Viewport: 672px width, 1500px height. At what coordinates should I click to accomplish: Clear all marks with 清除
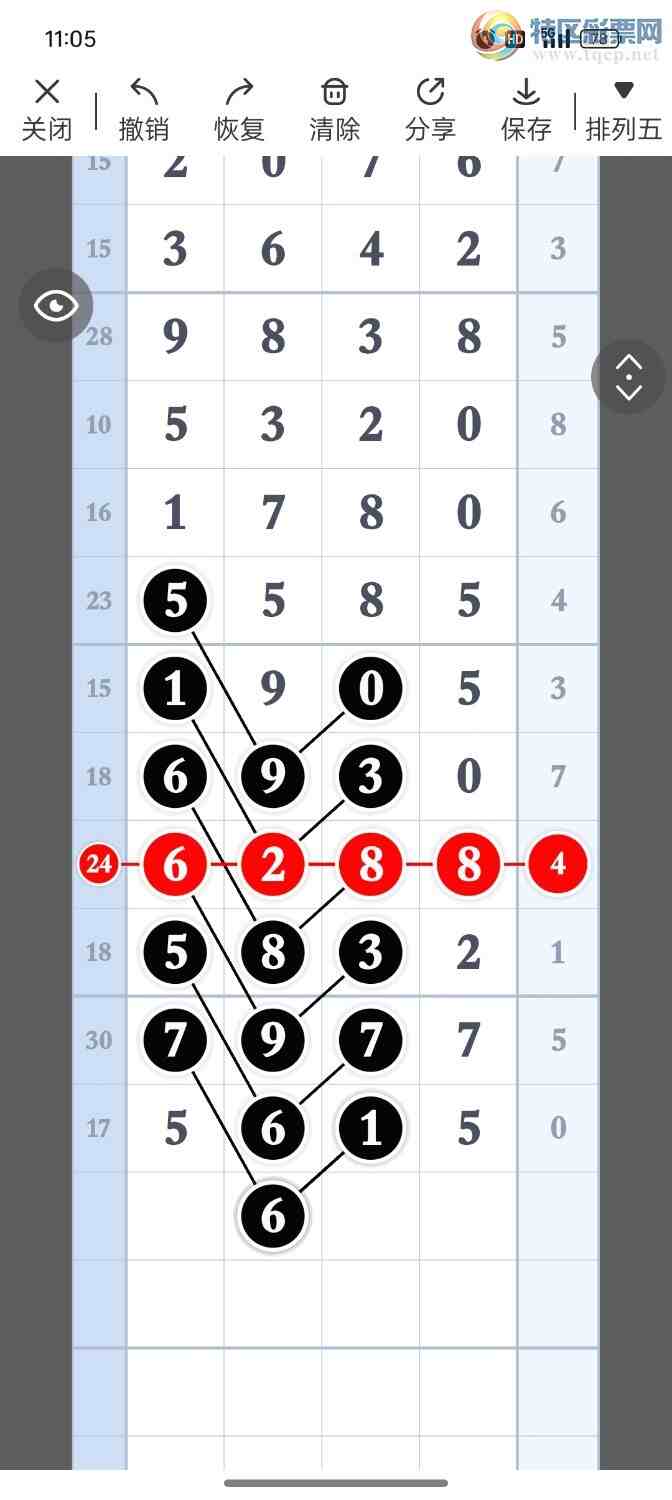pos(334,110)
